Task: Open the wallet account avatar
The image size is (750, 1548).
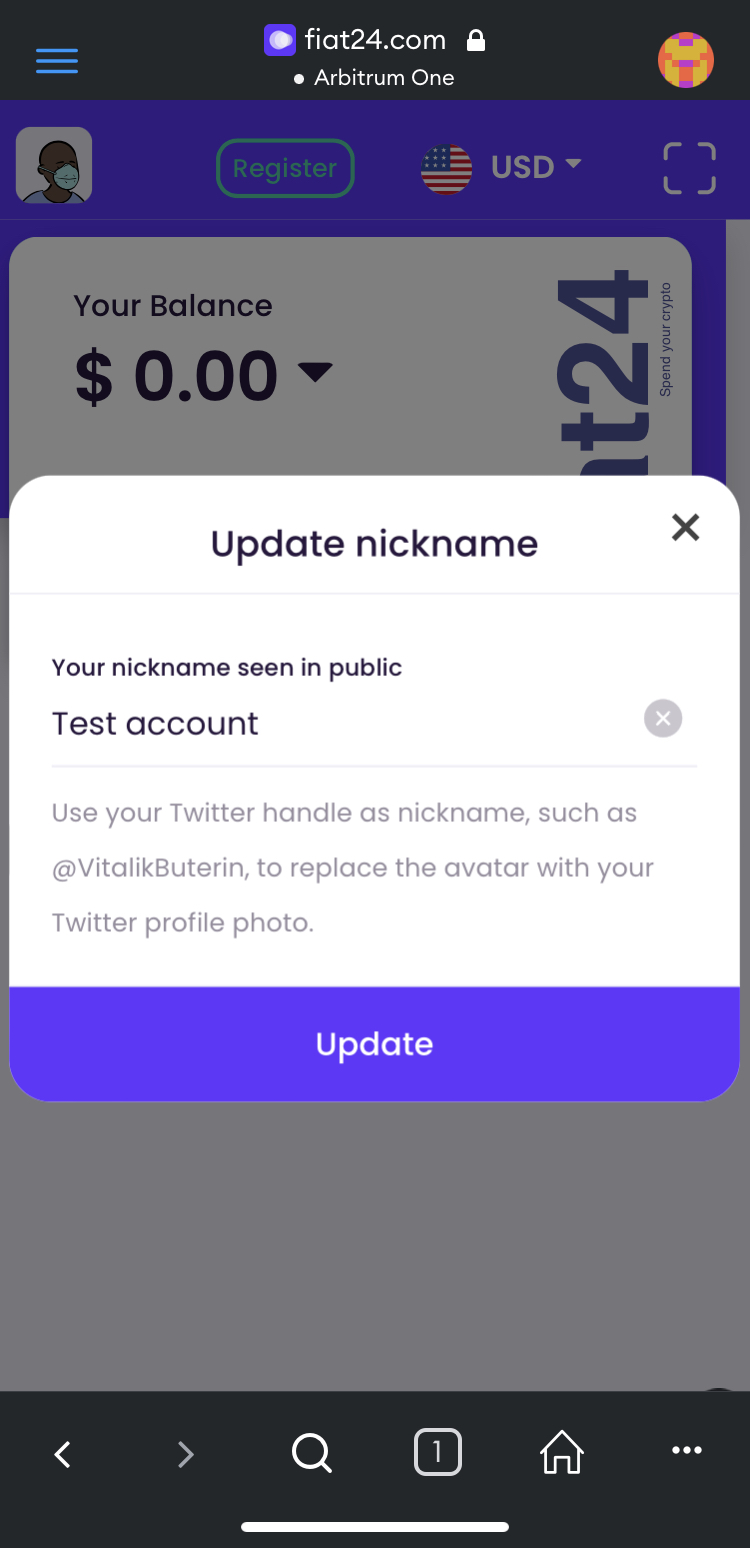Action: tap(685, 60)
